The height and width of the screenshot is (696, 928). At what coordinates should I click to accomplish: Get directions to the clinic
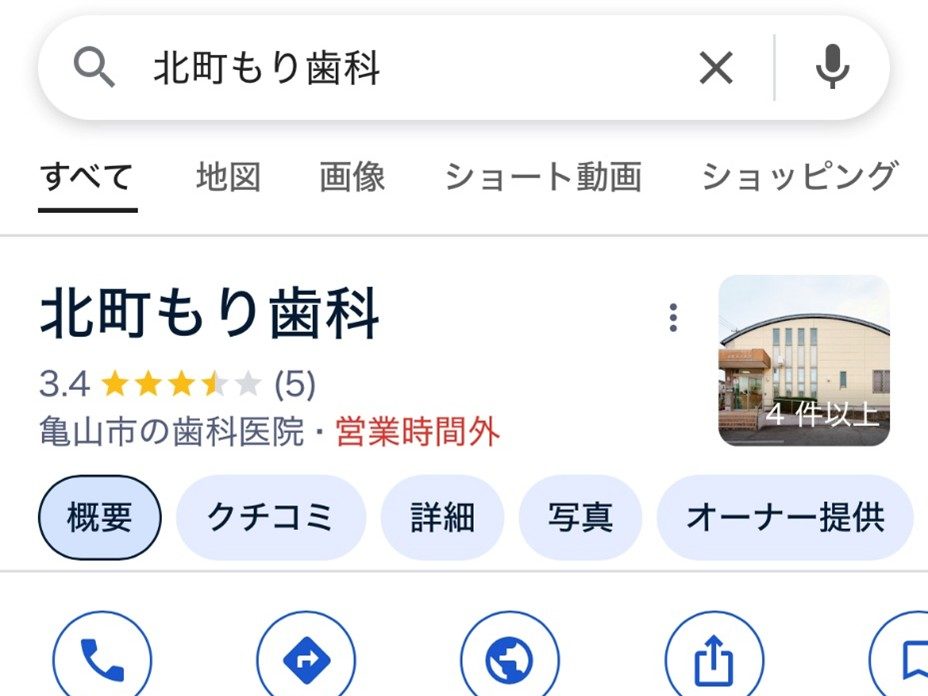pos(306,660)
